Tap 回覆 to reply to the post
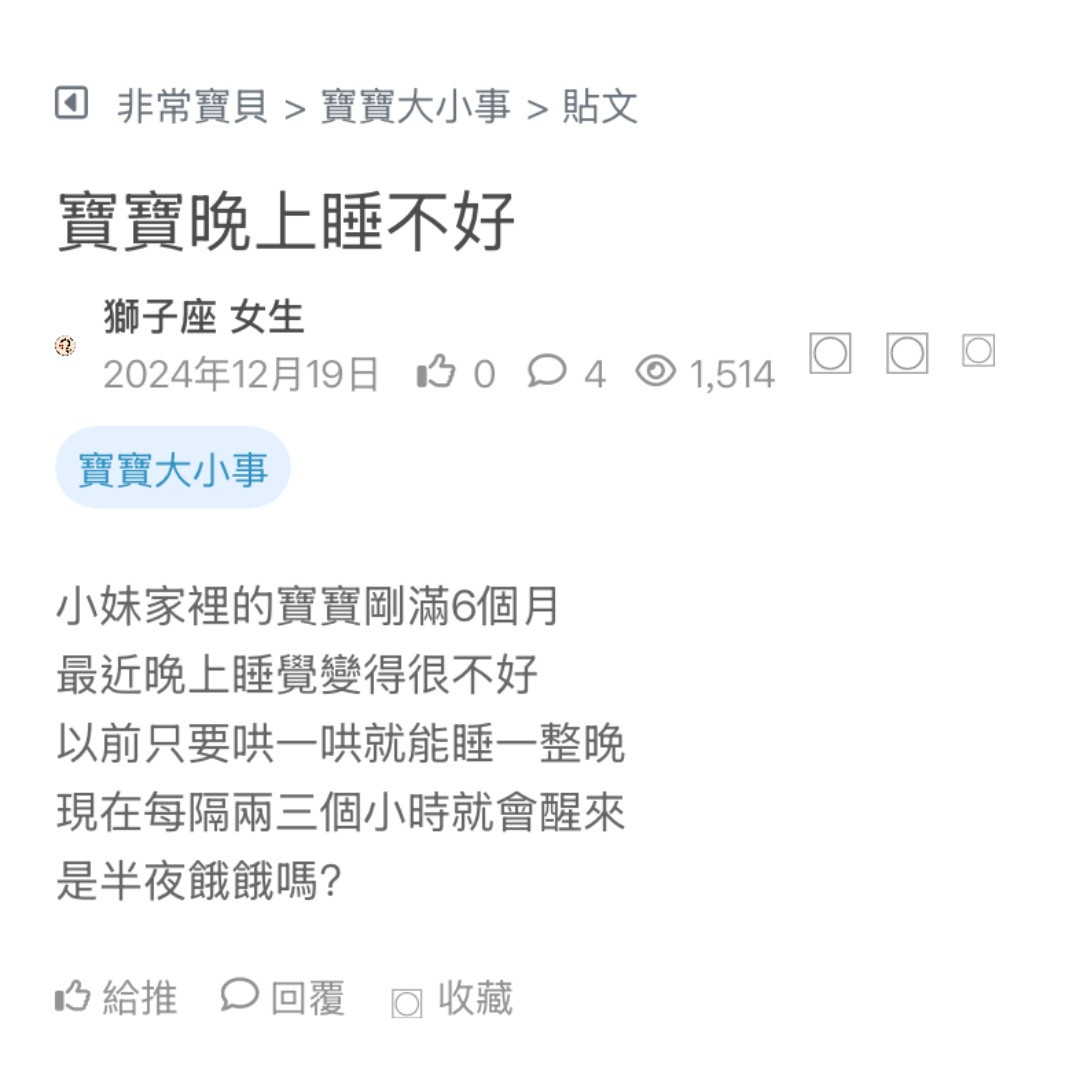Image resolution: width=1080 pixels, height=1080 pixels. pos(283,998)
